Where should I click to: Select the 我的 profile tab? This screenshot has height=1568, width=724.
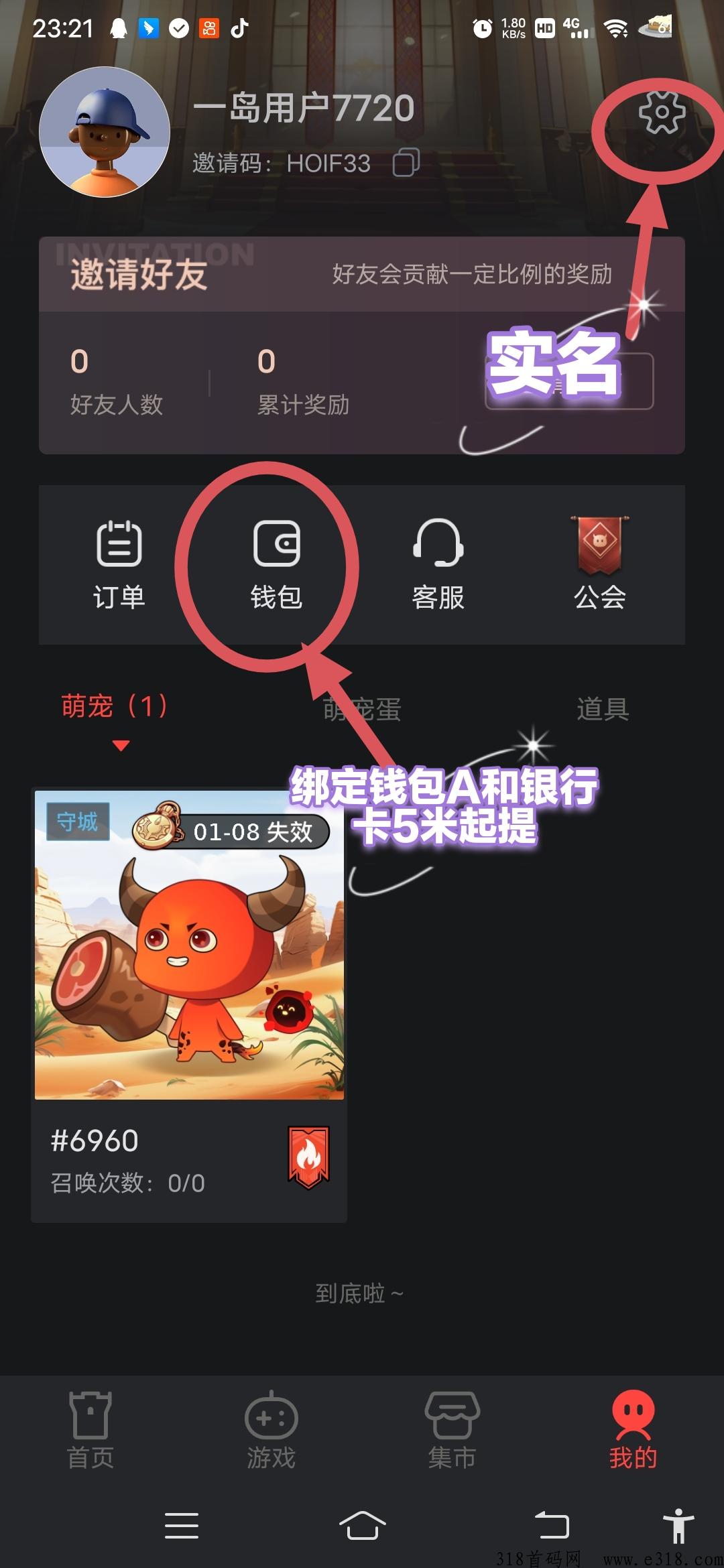tap(633, 1429)
